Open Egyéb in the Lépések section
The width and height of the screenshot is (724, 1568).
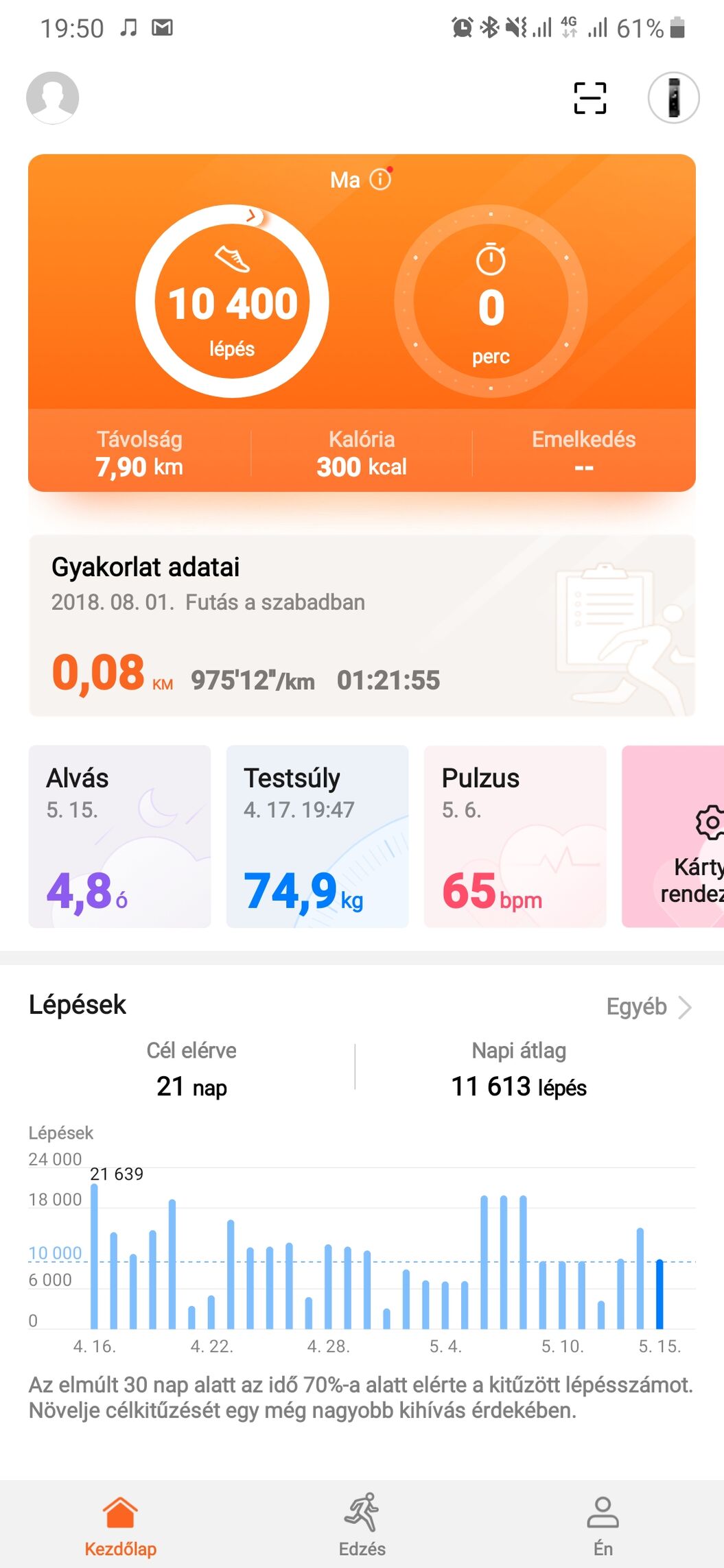649,1006
